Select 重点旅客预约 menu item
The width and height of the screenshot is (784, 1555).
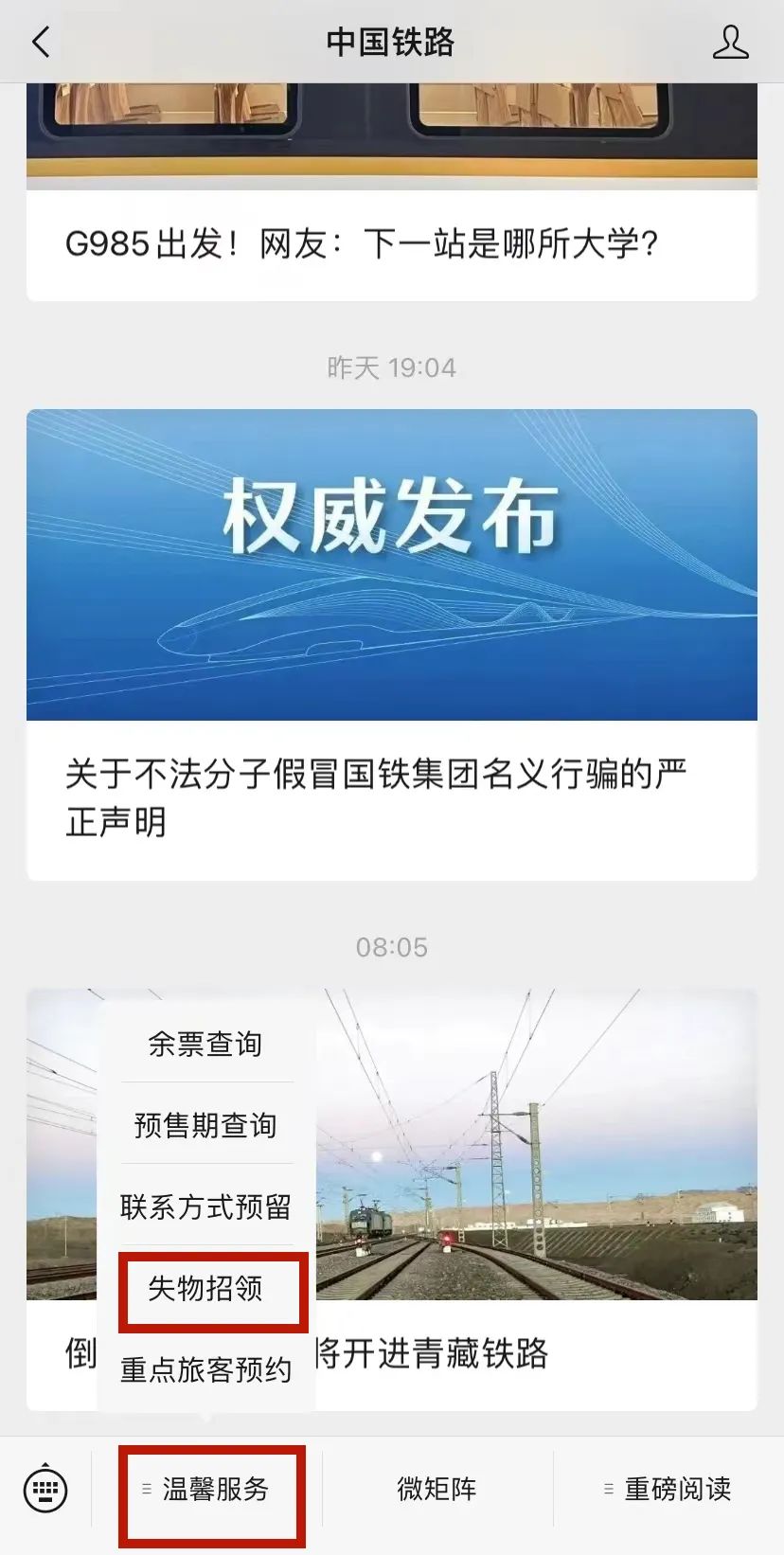(x=205, y=1369)
